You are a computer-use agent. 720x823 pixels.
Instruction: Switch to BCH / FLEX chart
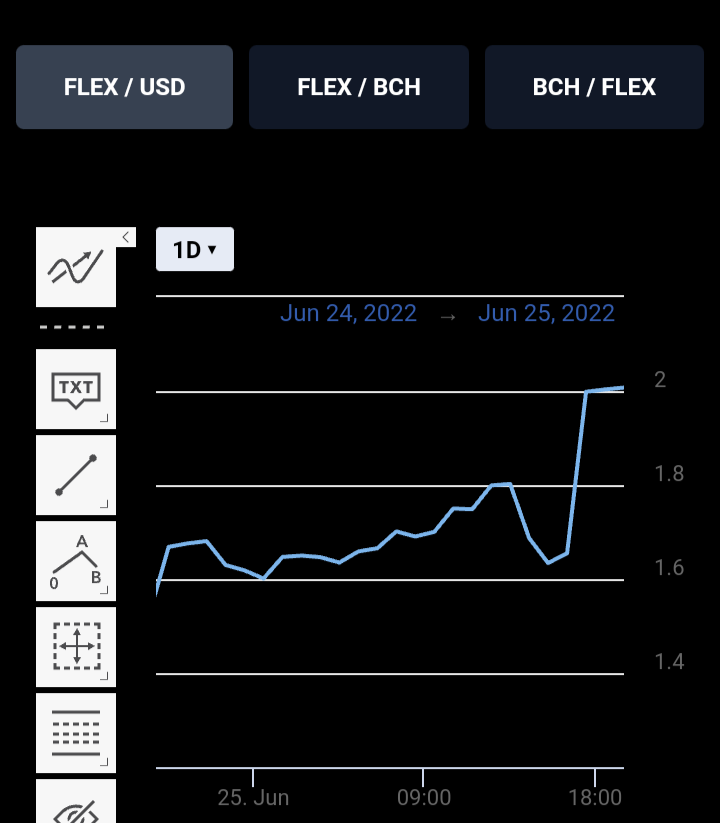point(594,87)
